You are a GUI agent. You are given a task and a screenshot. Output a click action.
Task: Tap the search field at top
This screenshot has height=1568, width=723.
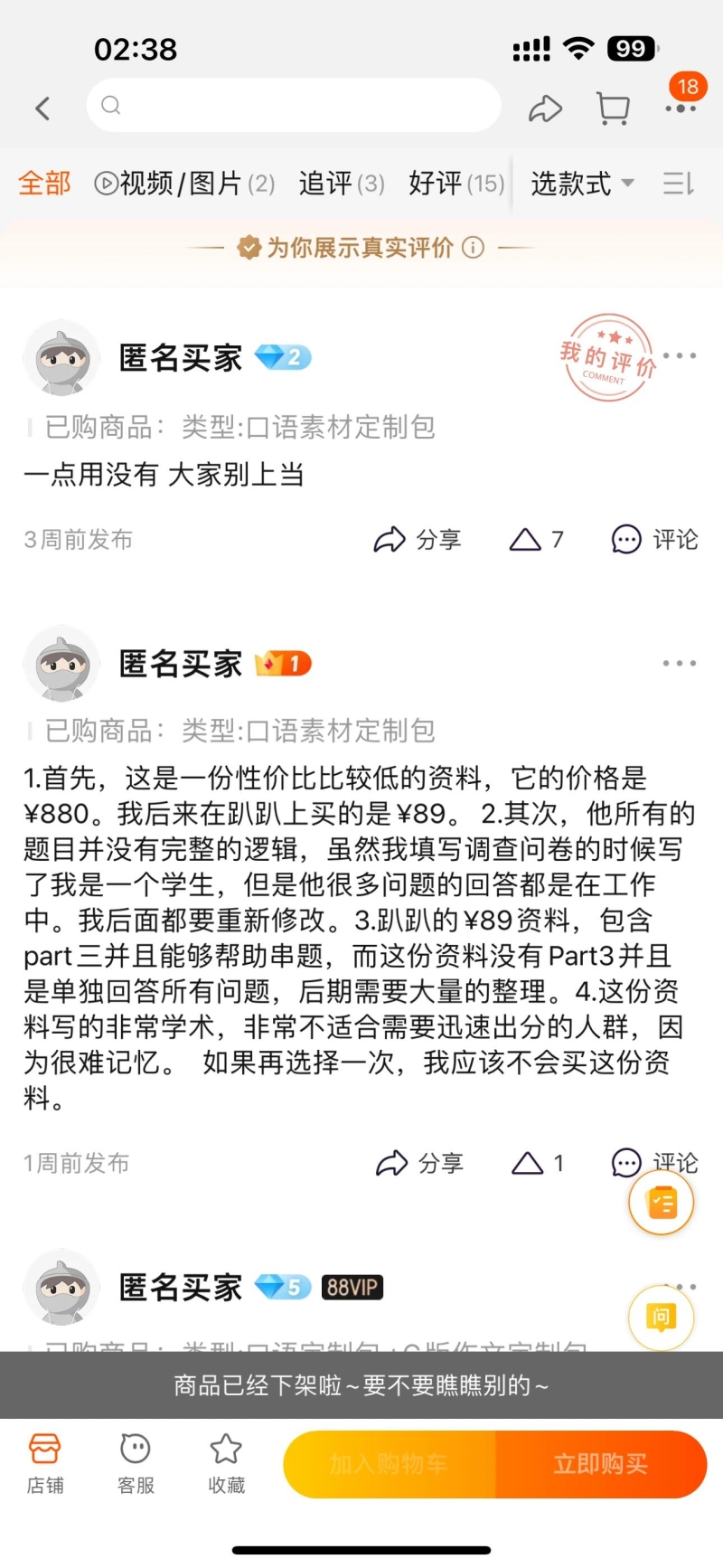point(294,106)
